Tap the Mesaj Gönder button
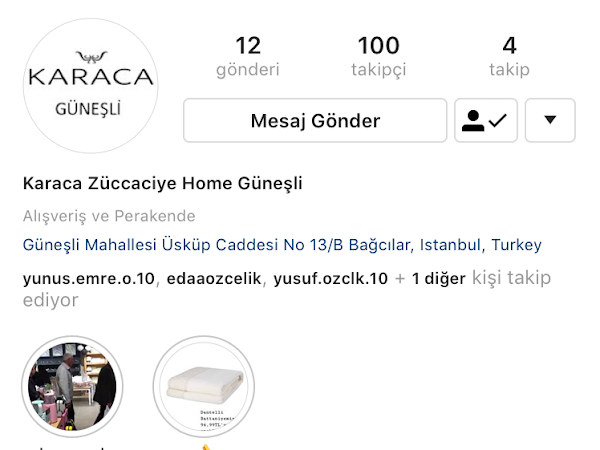Image resolution: width=600 pixels, height=450 pixels. coord(315,121)
